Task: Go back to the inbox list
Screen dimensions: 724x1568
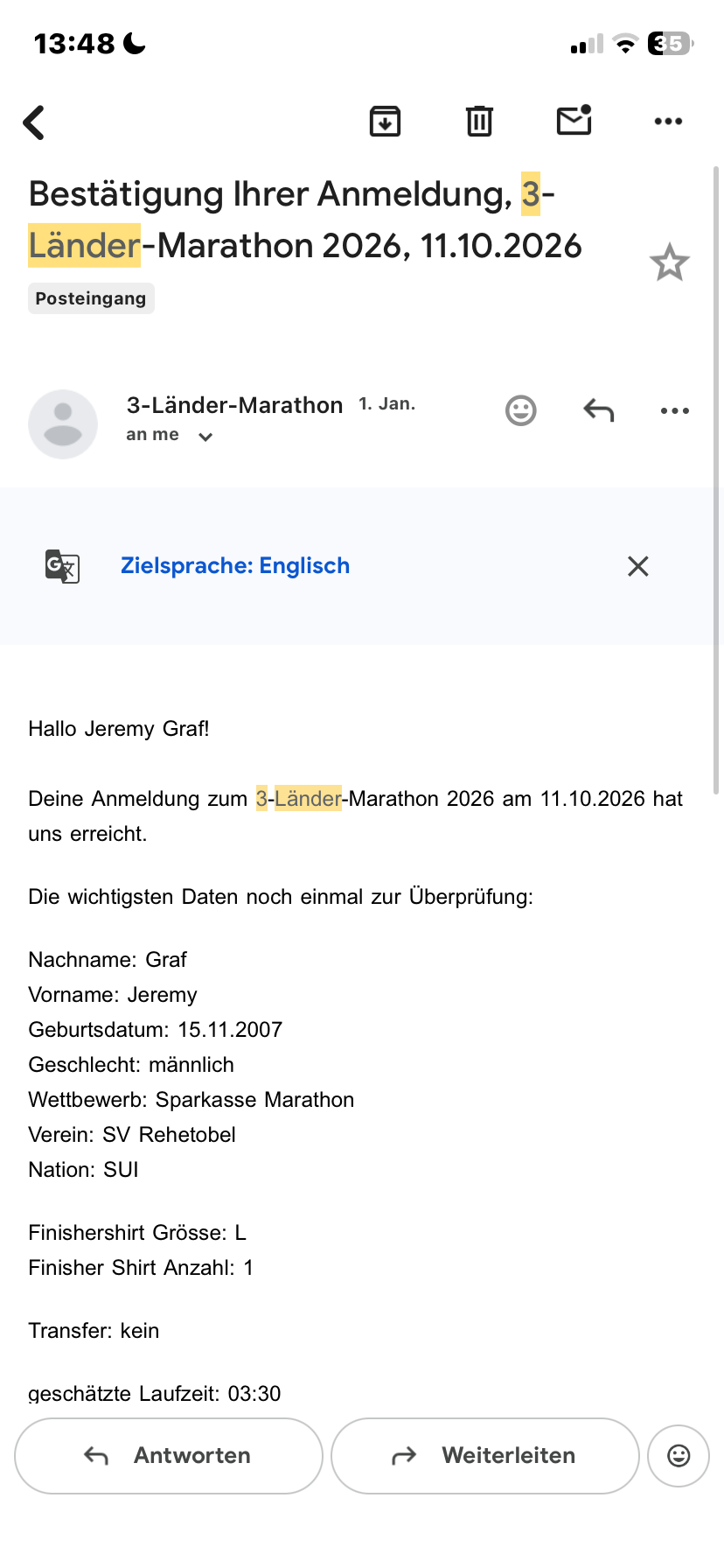Action: click(34, 122)
